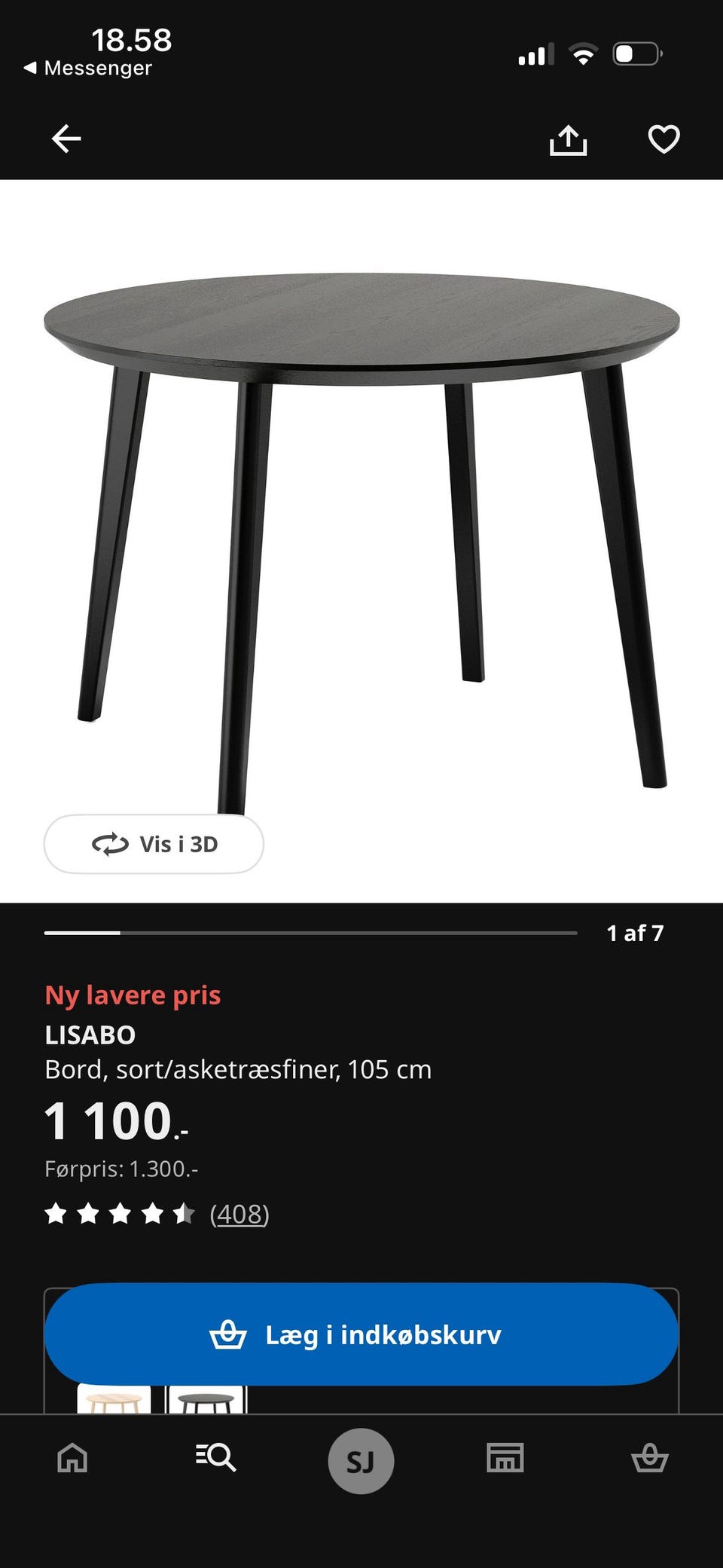
Task: Switch to the home tab
Action: click(x=72, y=1458)
